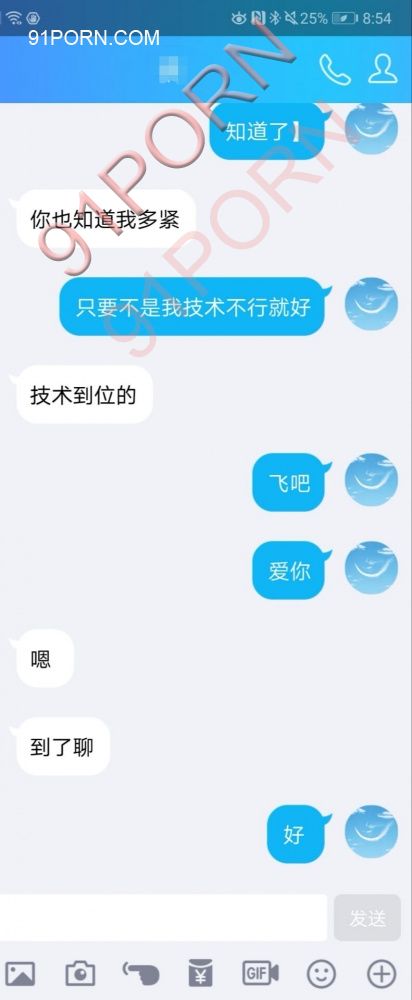Screen dimensions: 412x1000
Task: Start a voice call from the header
Action: [335, 68]
